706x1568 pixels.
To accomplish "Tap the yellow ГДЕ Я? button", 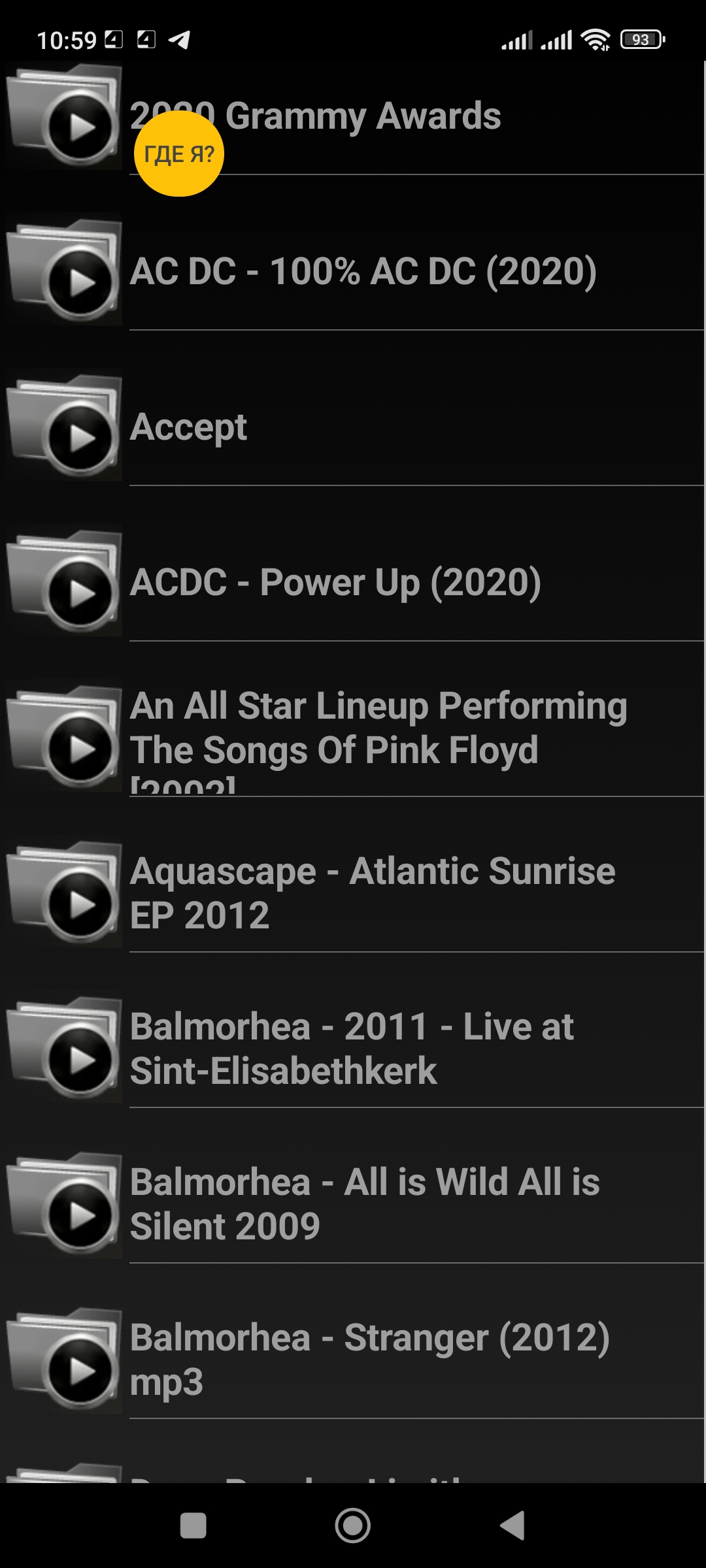I will tap(178, 154).
